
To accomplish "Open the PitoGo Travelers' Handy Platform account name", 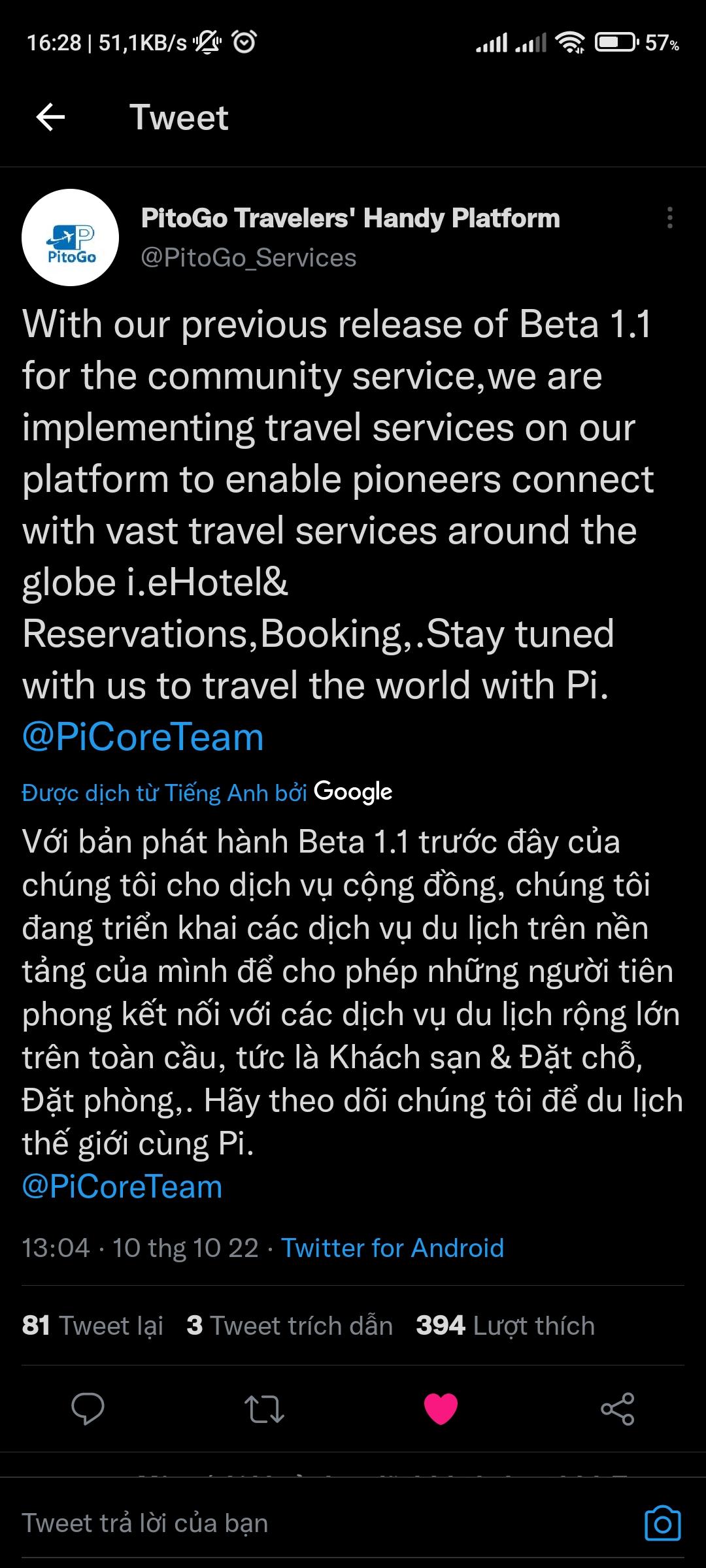I will (x=350, y=218).
